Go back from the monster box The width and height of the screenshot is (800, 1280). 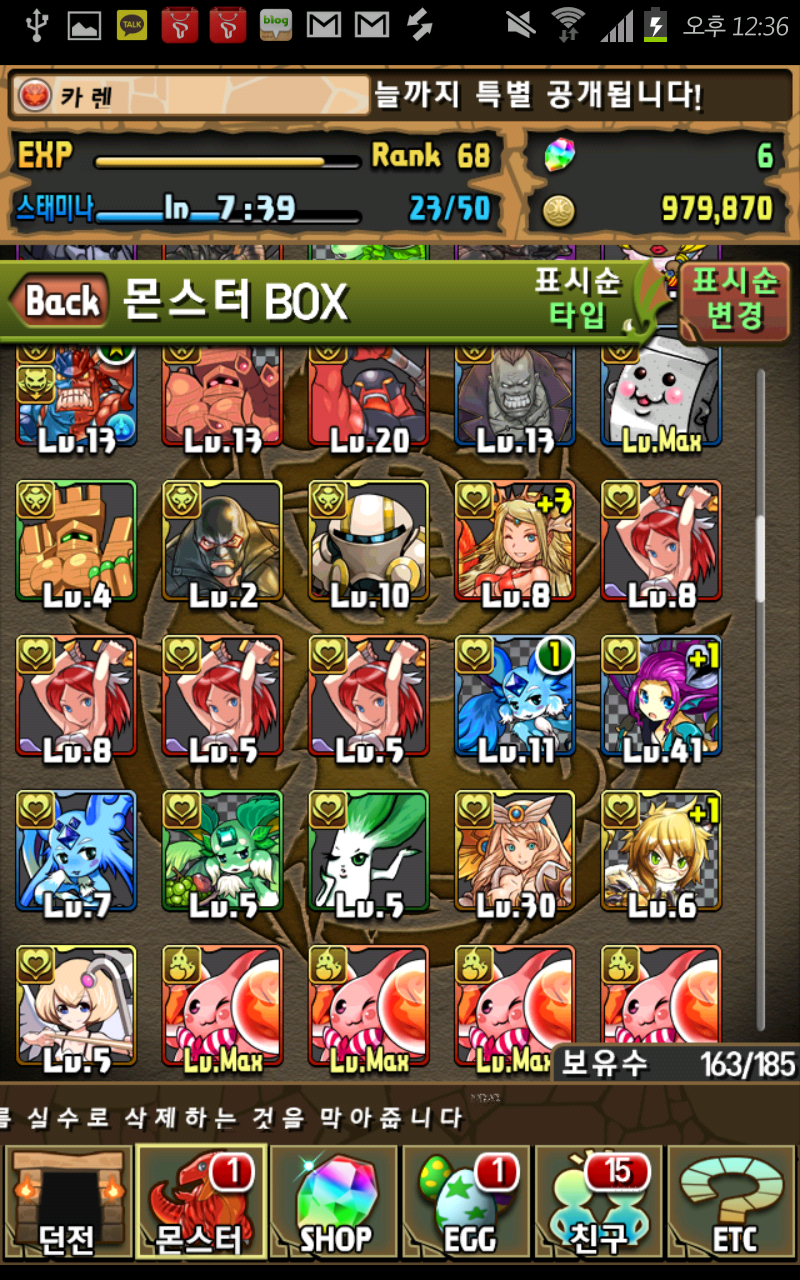[60, 300]
